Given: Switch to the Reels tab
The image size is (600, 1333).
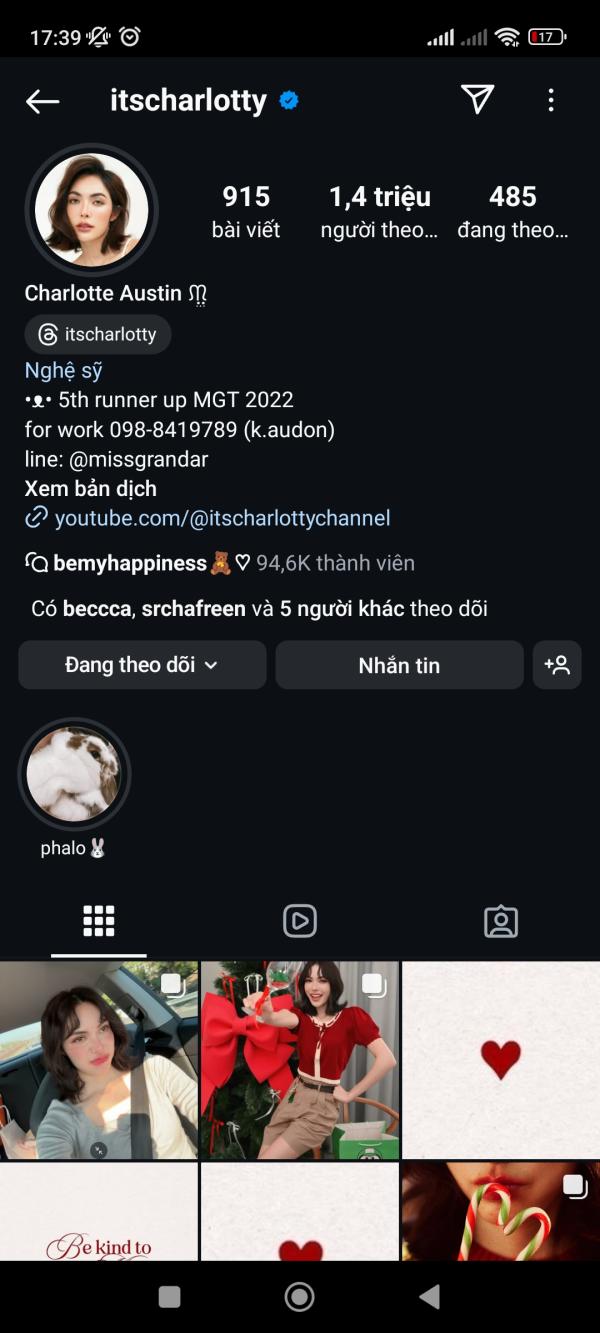Looking at the screenshot, I should tap(300, 921).
